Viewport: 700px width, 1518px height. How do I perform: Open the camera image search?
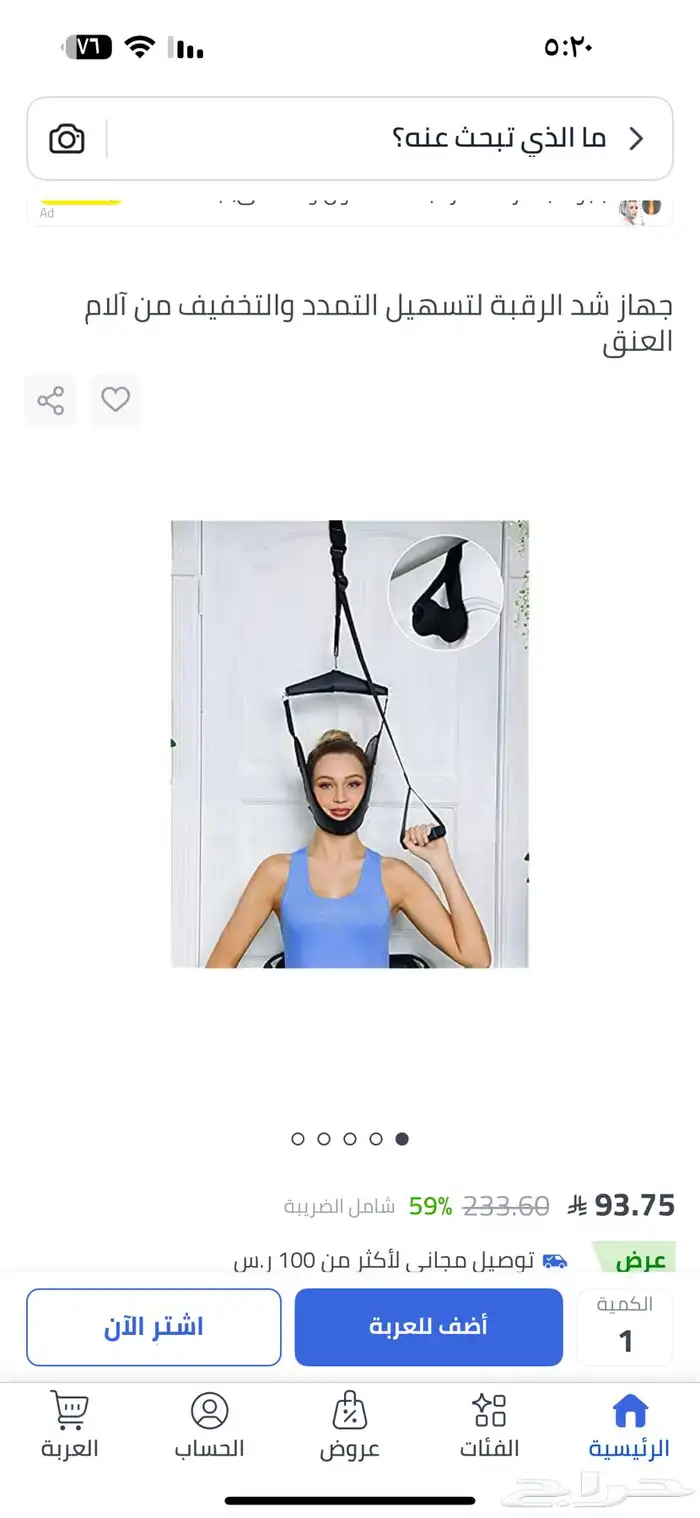(67, 139)
